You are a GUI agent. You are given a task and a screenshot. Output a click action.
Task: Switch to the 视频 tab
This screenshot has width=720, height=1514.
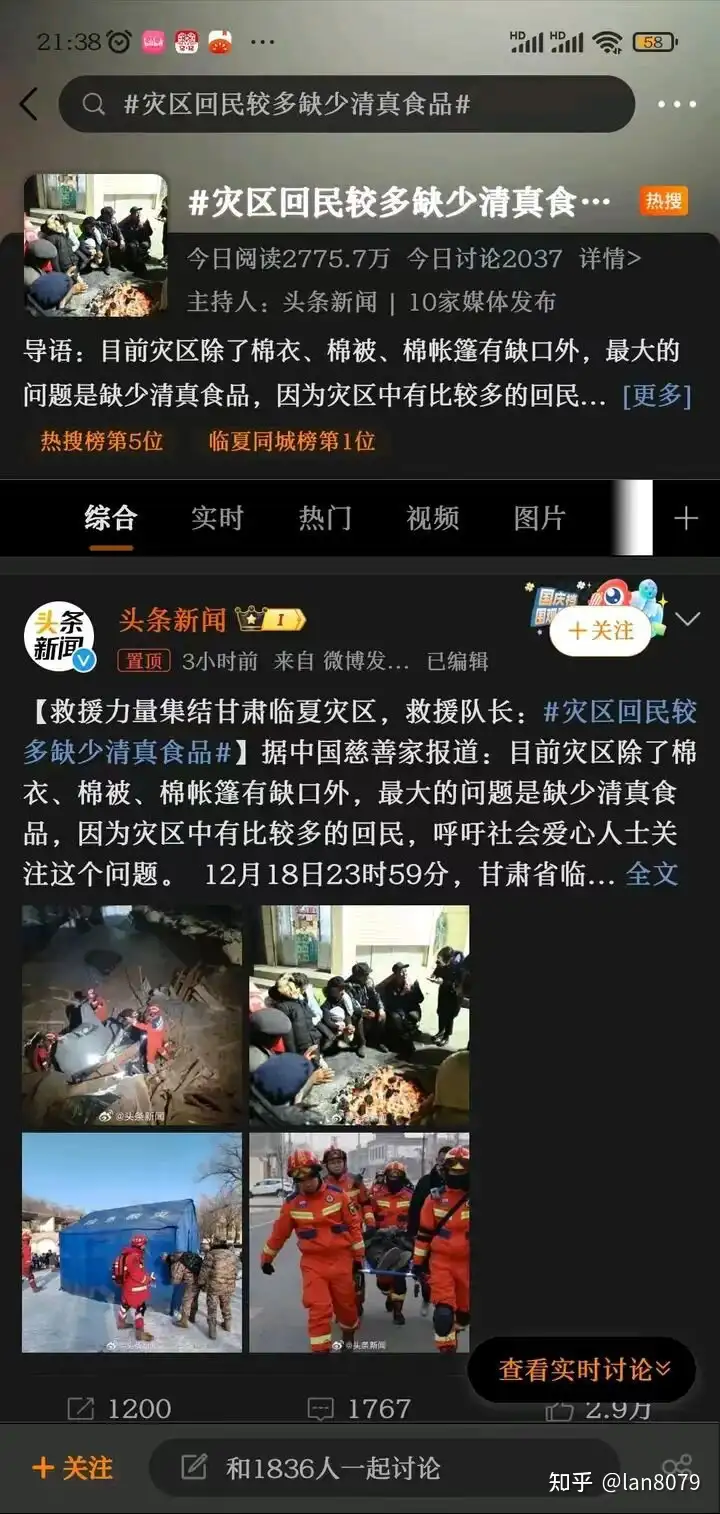432,518
